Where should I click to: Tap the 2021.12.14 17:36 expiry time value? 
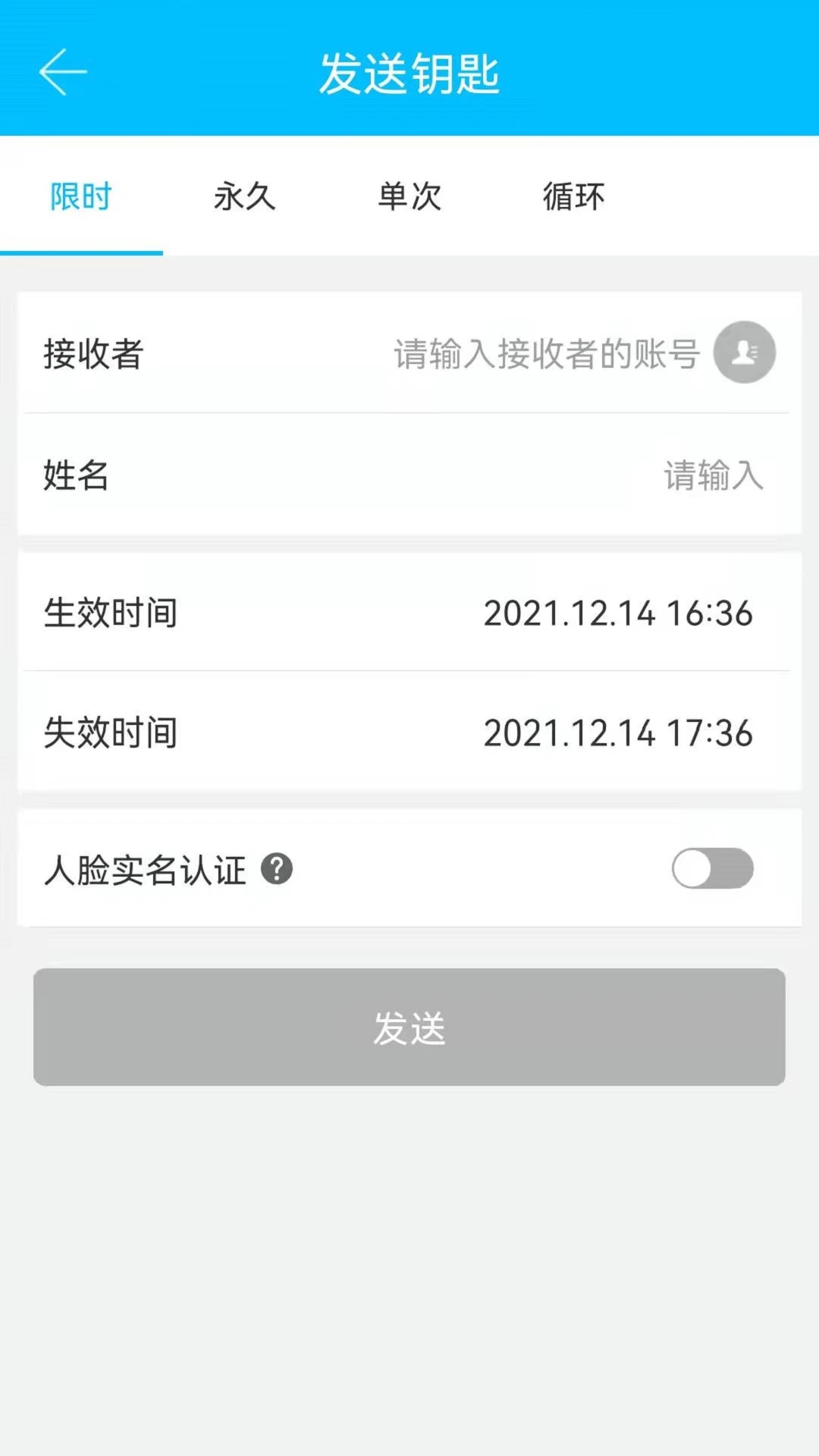(618, 733)
